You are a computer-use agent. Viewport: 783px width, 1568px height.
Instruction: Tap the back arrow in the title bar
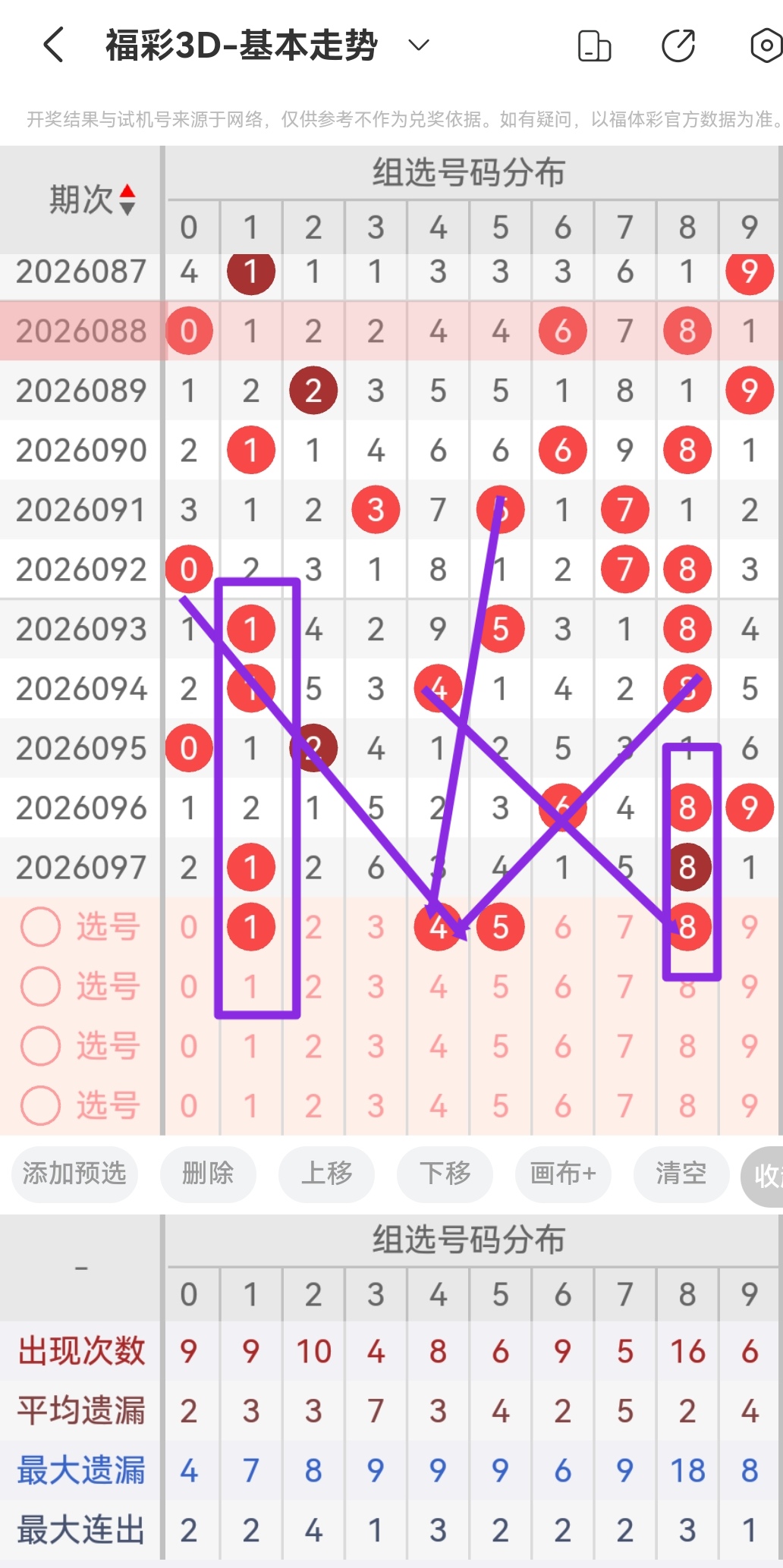point(52,46)
